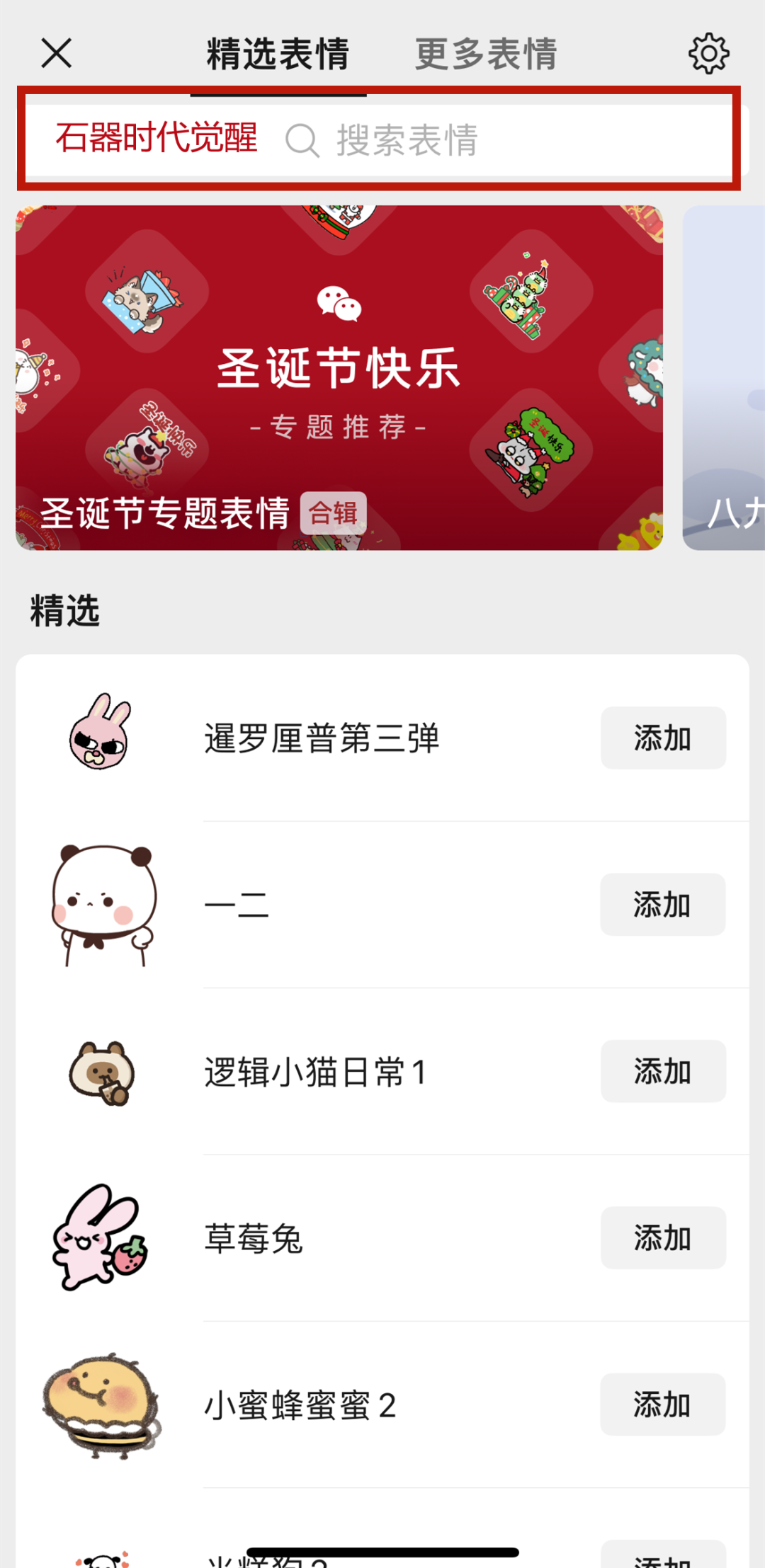Add the 逻辑小猫日常 1 sticker pack

pyautogui.click(x=662, y=1071)
